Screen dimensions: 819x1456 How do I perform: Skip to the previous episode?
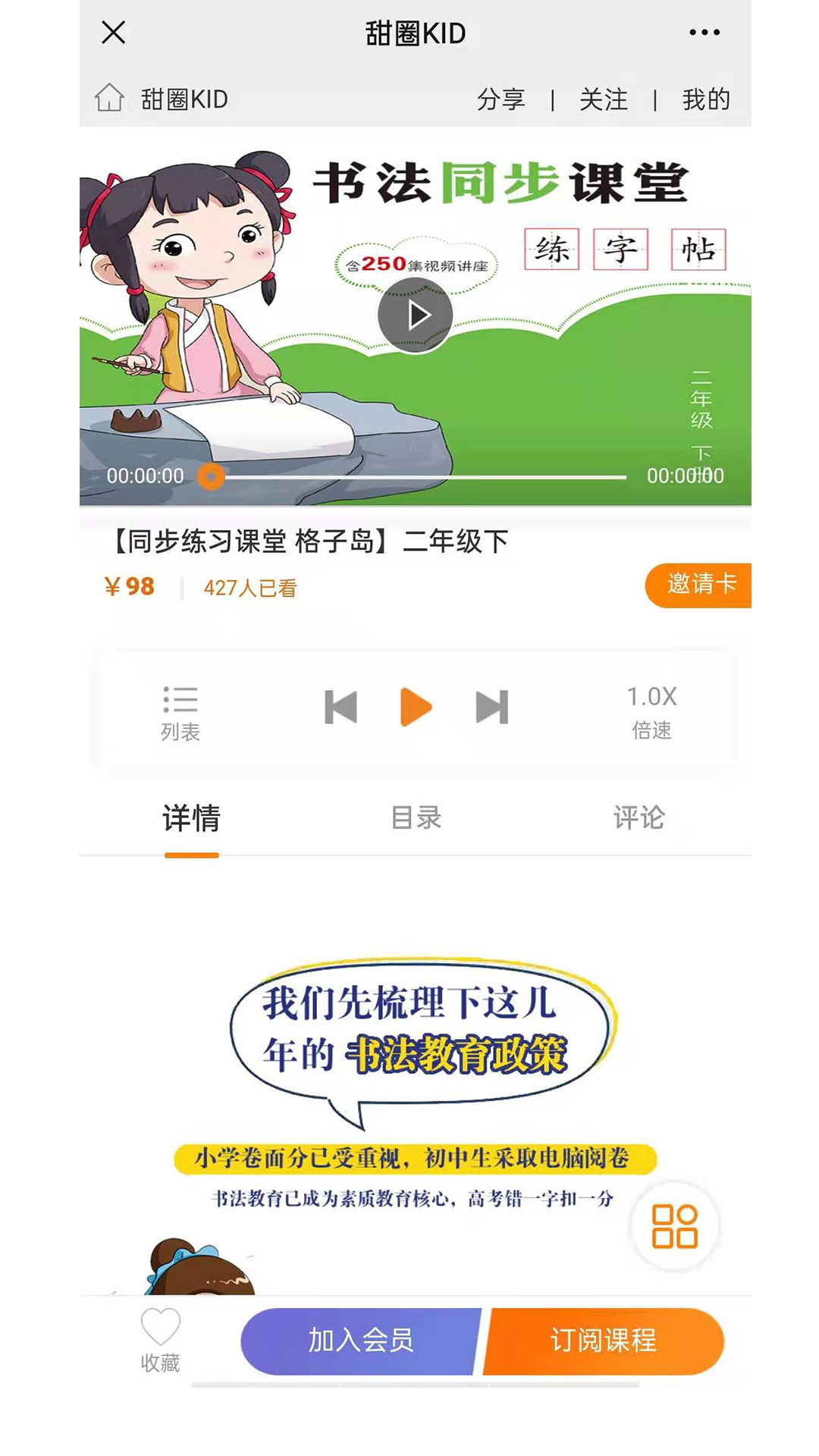pyautogui.click(x=340, y=708)
